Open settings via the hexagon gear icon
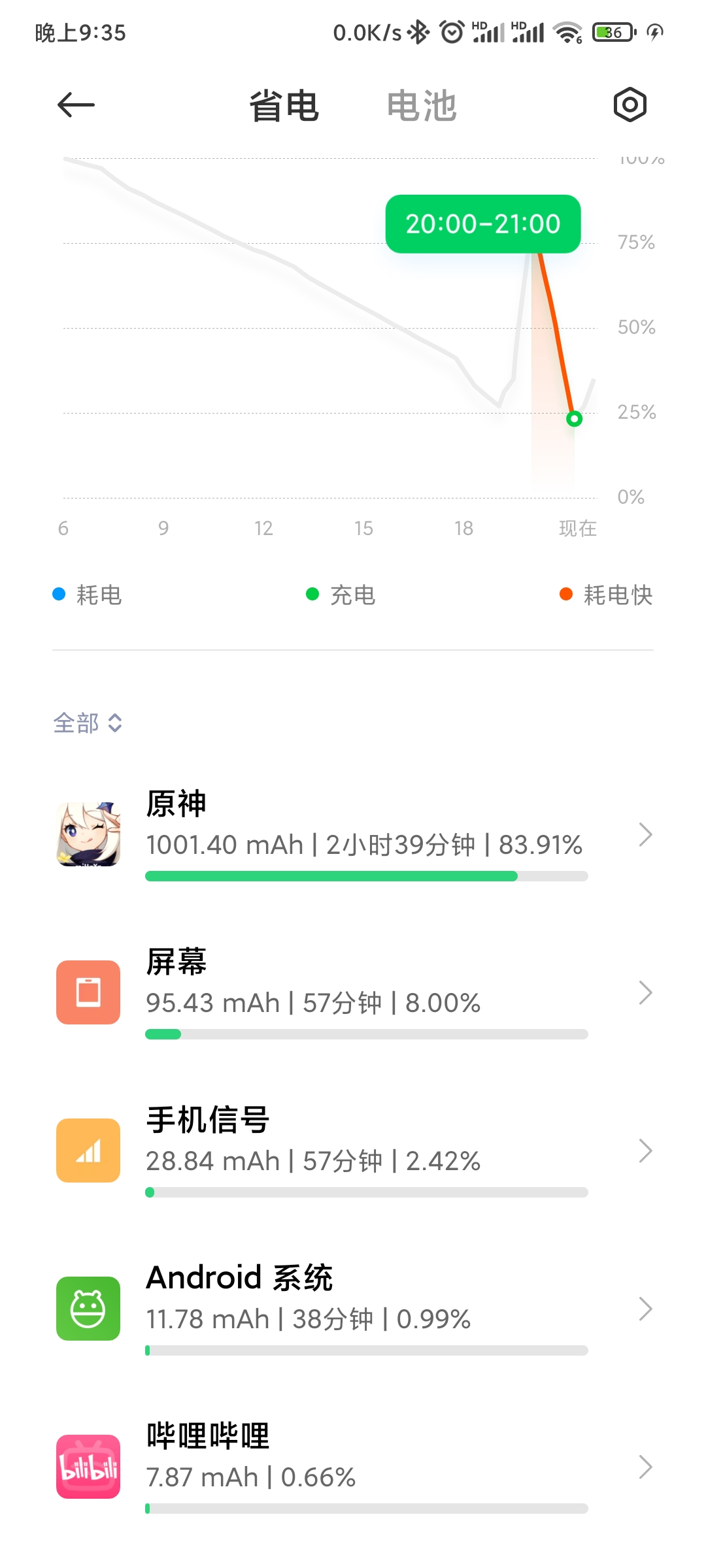 pos(630,105)
